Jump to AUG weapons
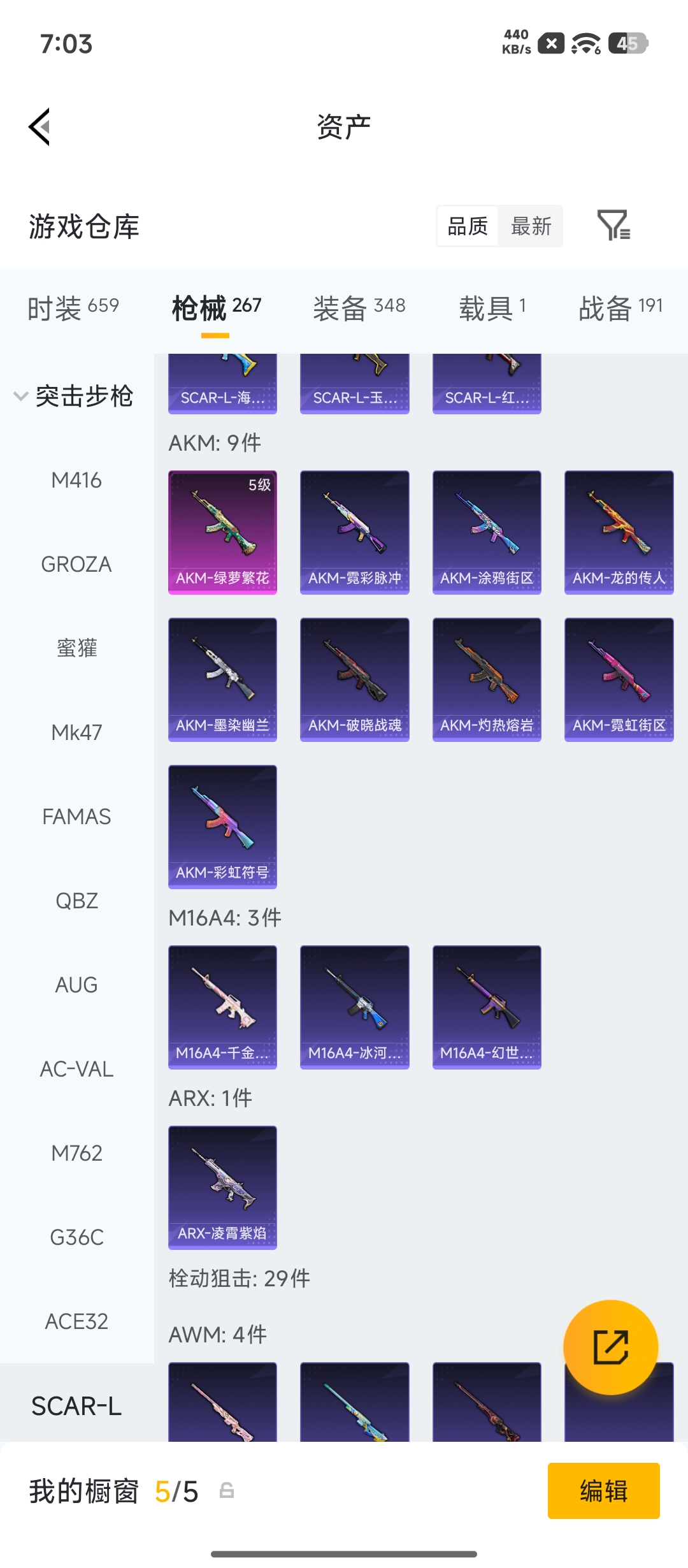 tap(76, 985)
